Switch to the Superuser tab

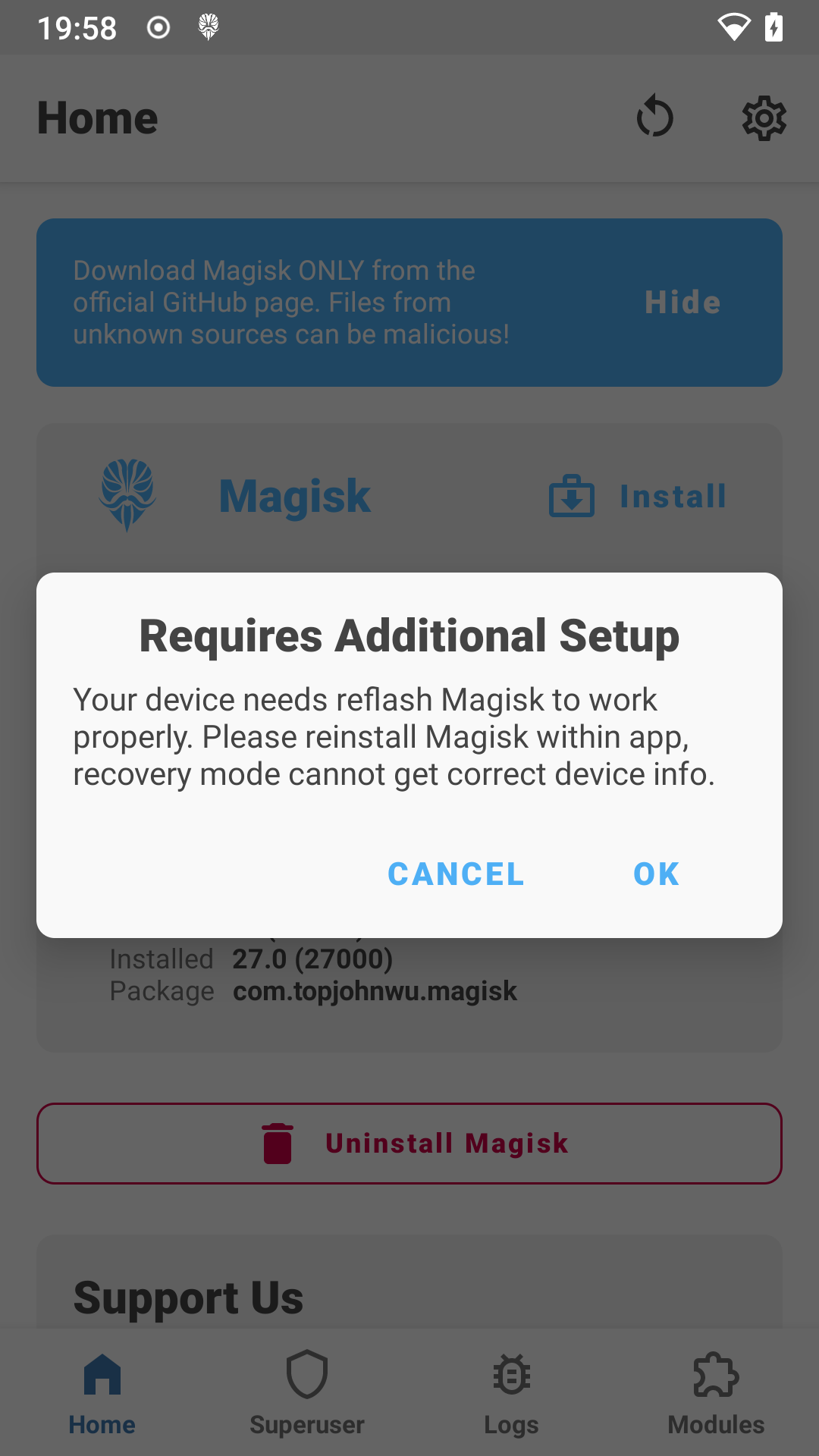[307, 1392]
